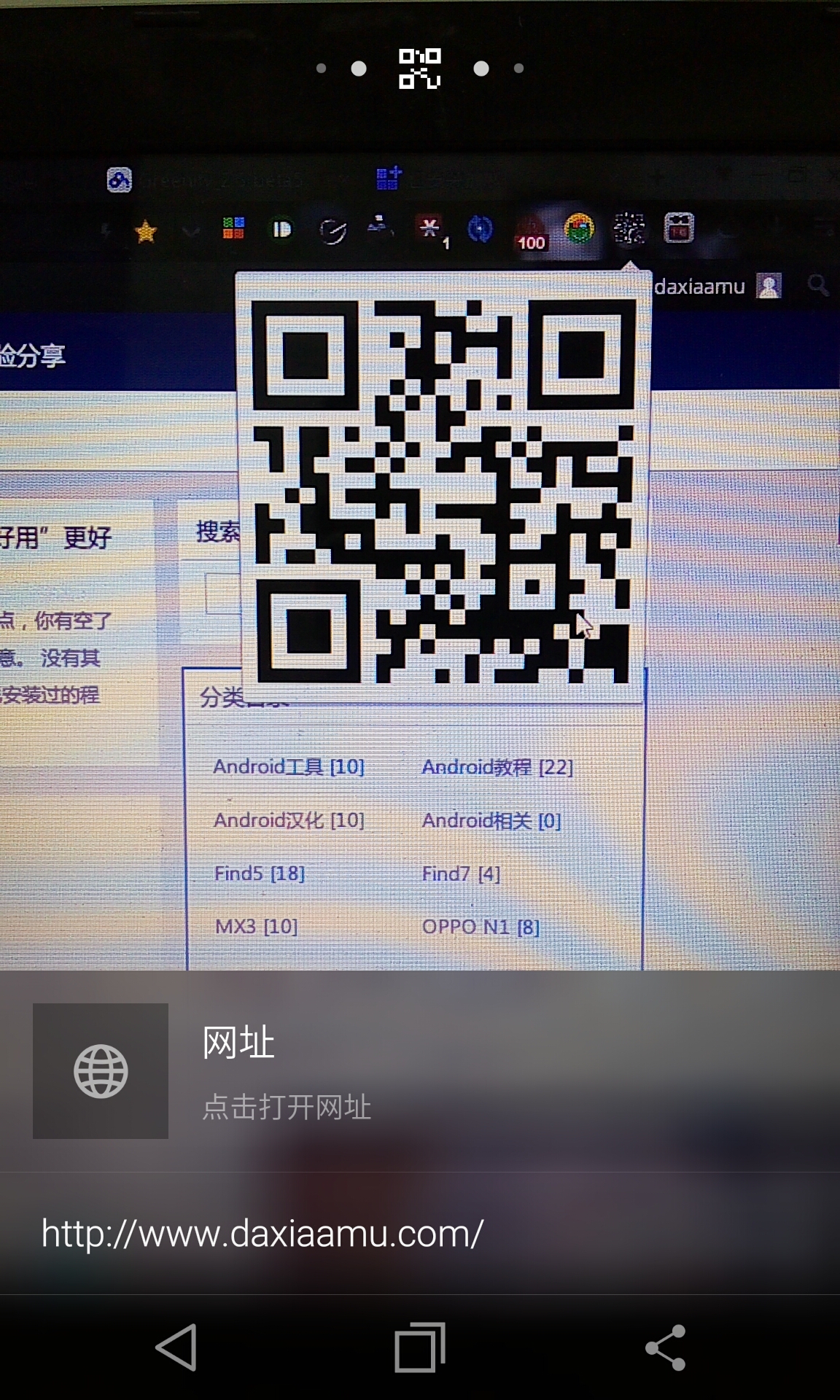Viewport: 840px width, 1400px height.
Task: Open the recent apps view
Action: point(420,1347)
